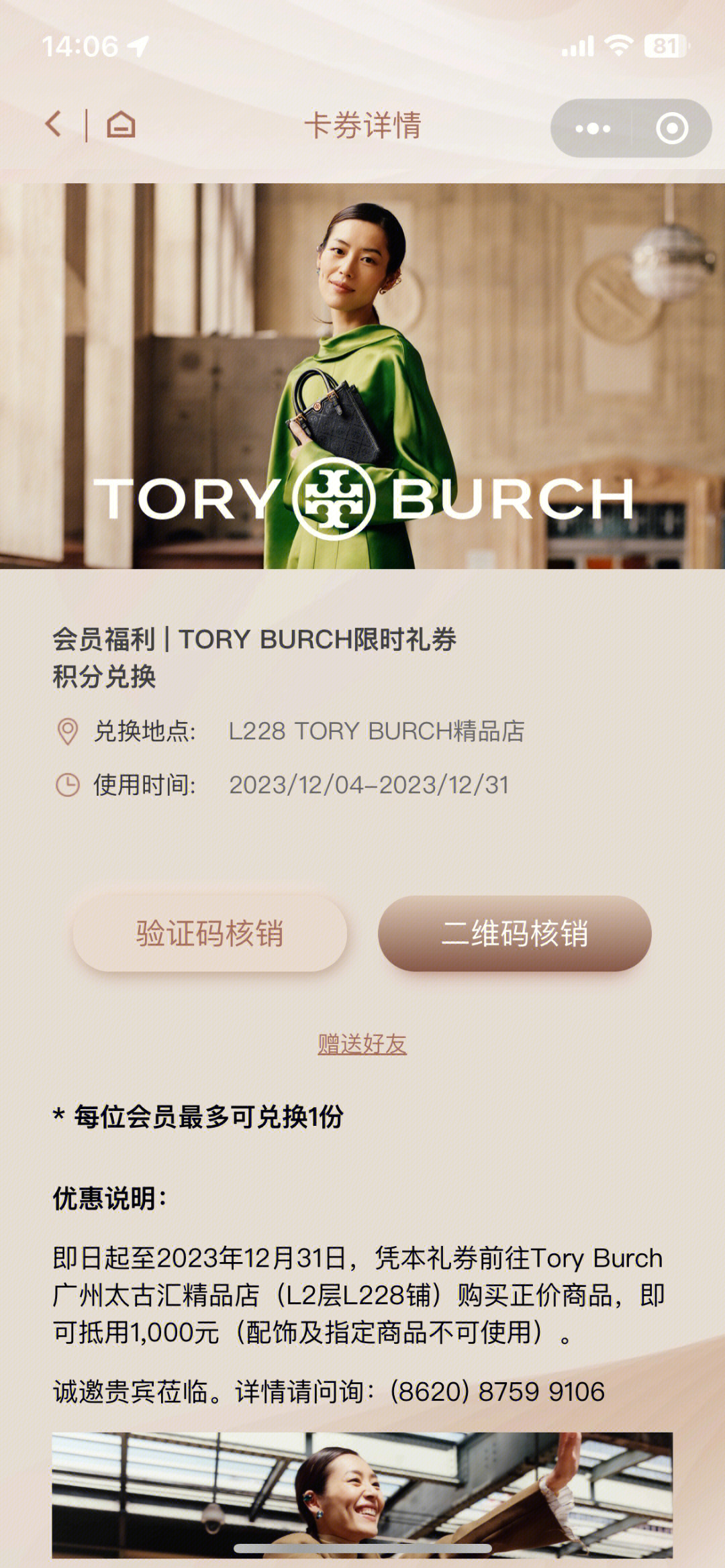Open the 赠送好友 link to gift coupon
The height and width of the screenshot is (1568, 725).
point(362,1044)
